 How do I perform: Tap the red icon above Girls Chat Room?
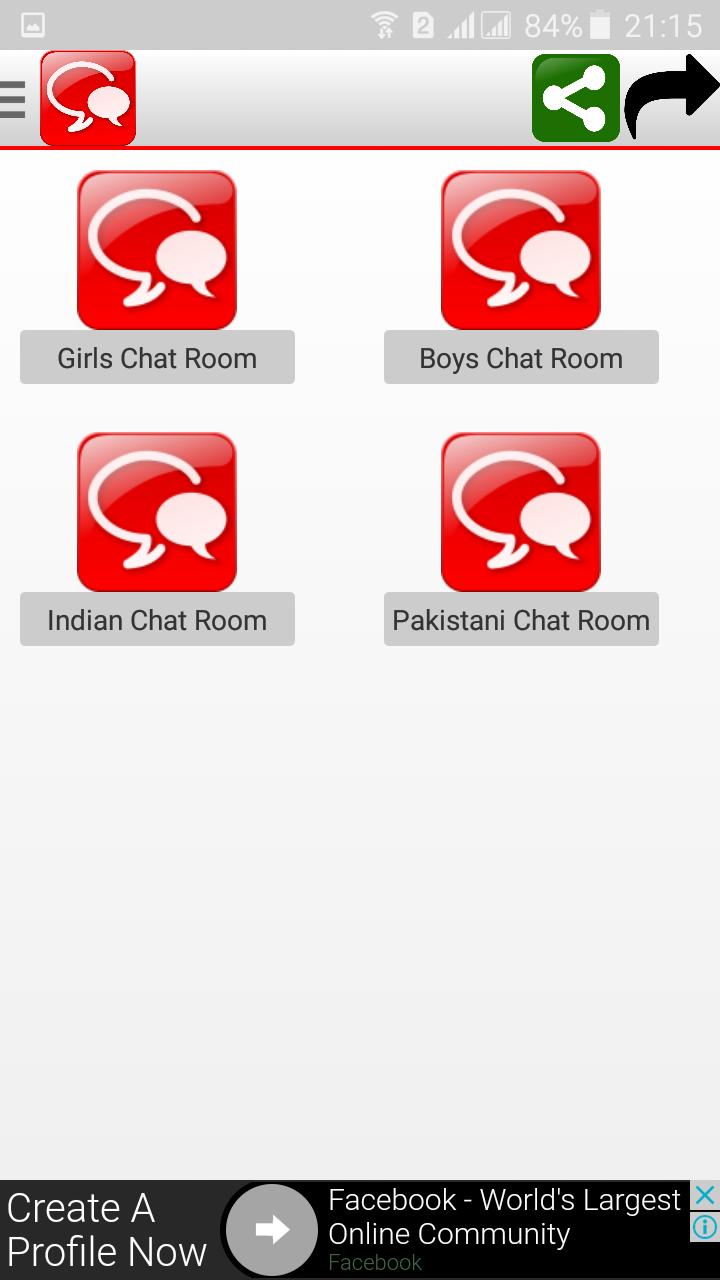pos(157,250)
